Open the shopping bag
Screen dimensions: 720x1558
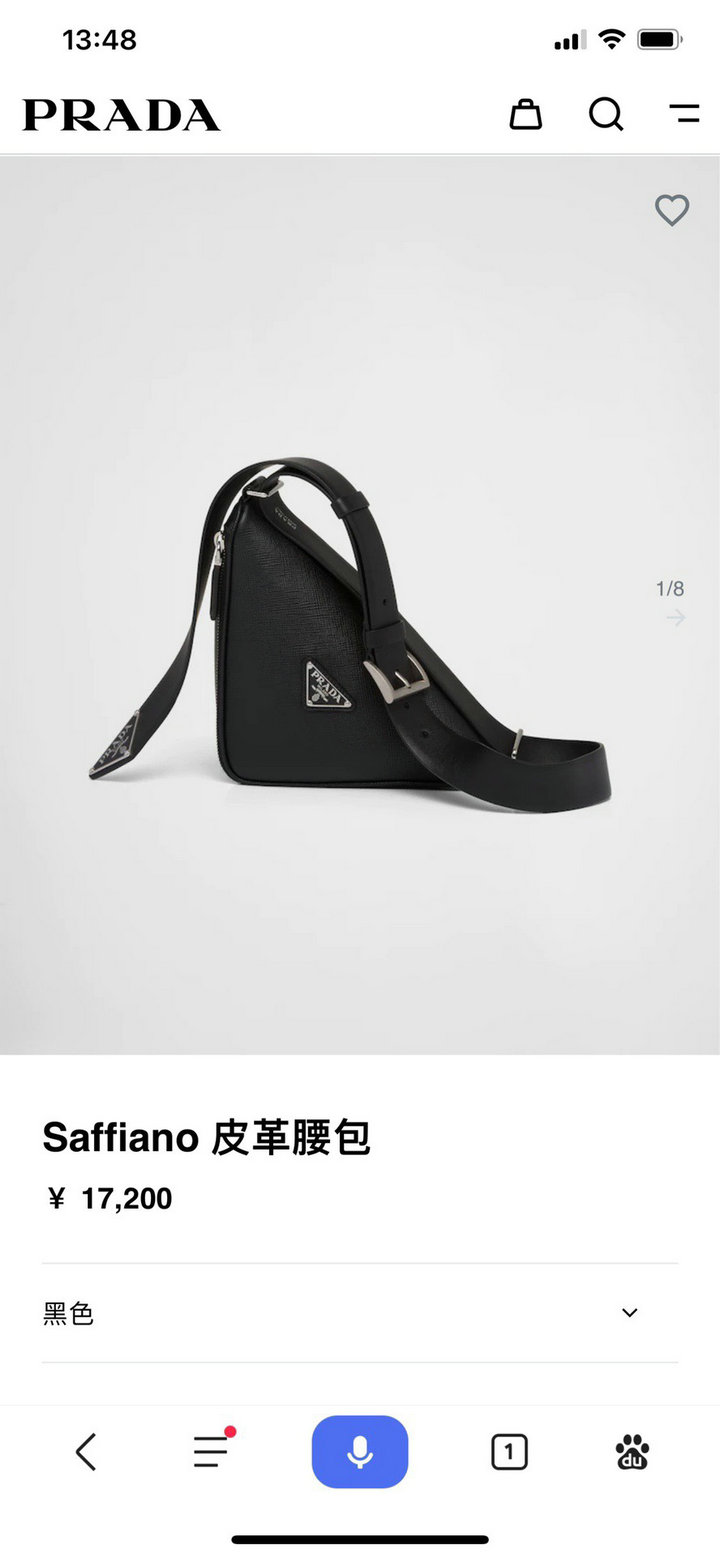(526, 114)
